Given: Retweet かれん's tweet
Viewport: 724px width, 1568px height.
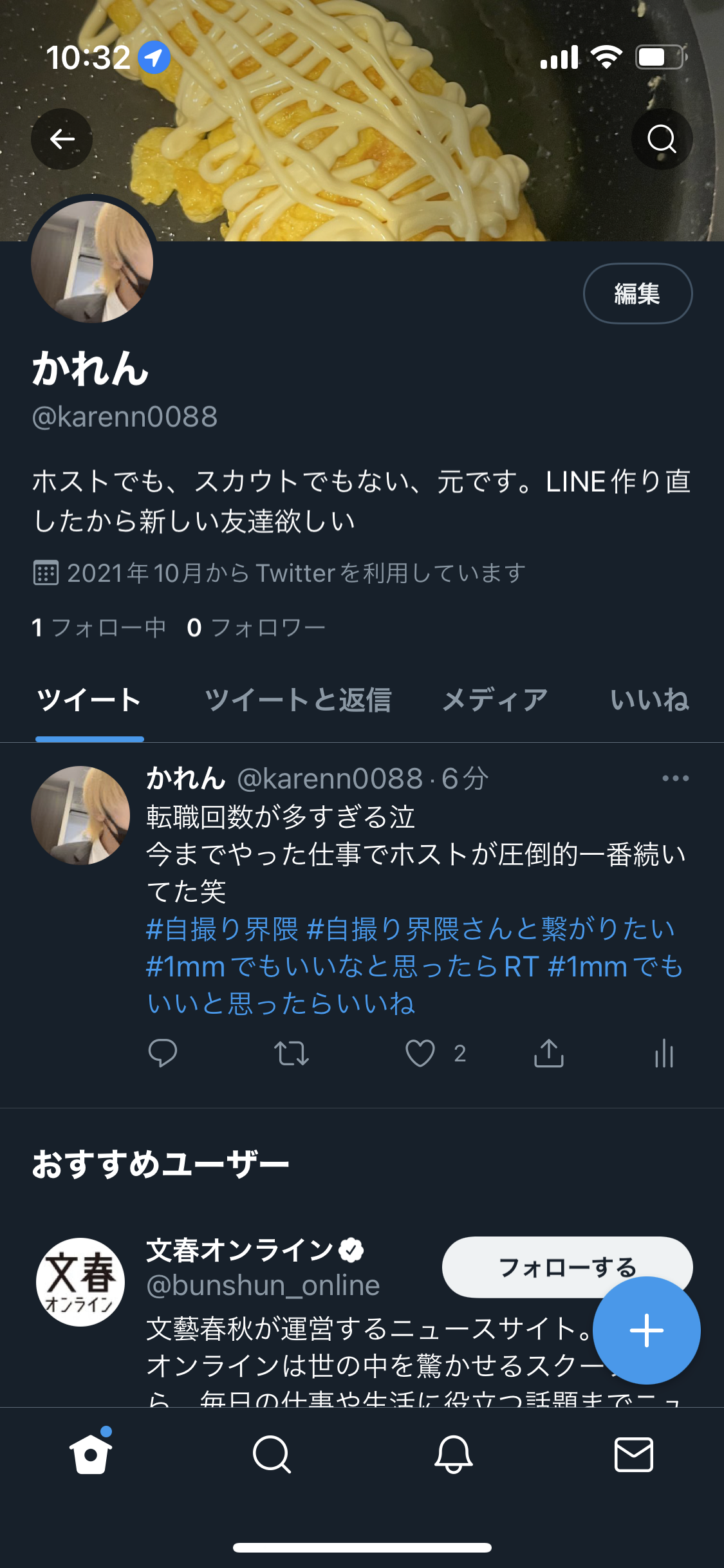Looking at the screenshot, I should coord(292,1054).
